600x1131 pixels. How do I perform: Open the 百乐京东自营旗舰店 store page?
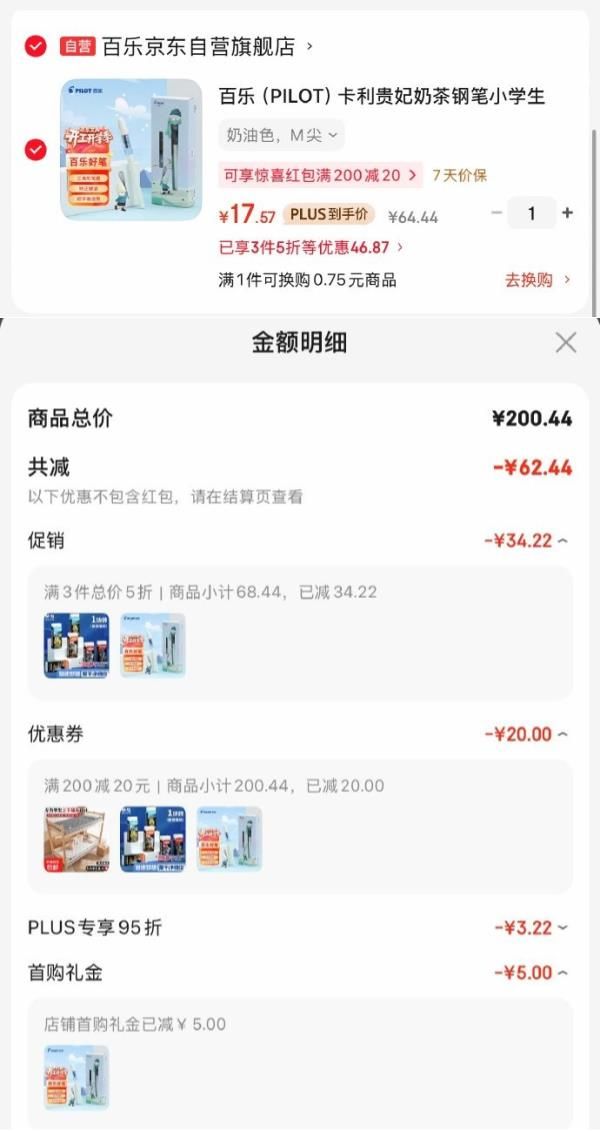[200, 46]
